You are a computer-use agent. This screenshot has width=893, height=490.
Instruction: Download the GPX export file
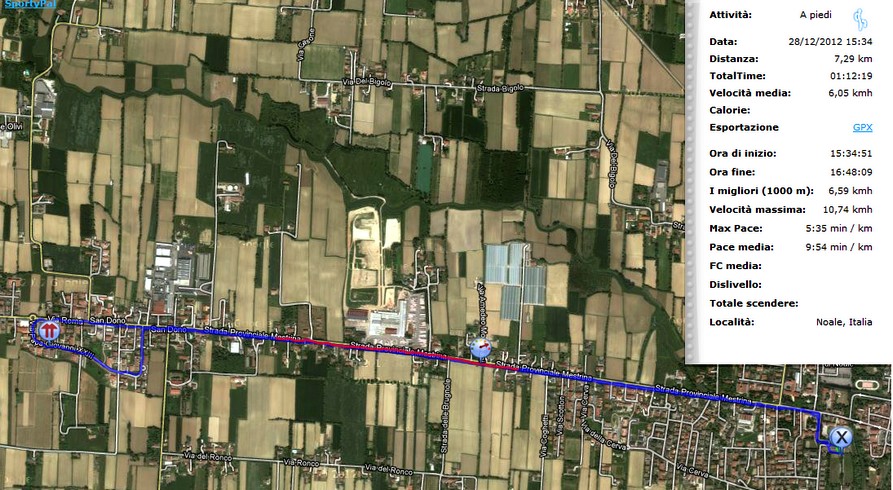[862, 128]
